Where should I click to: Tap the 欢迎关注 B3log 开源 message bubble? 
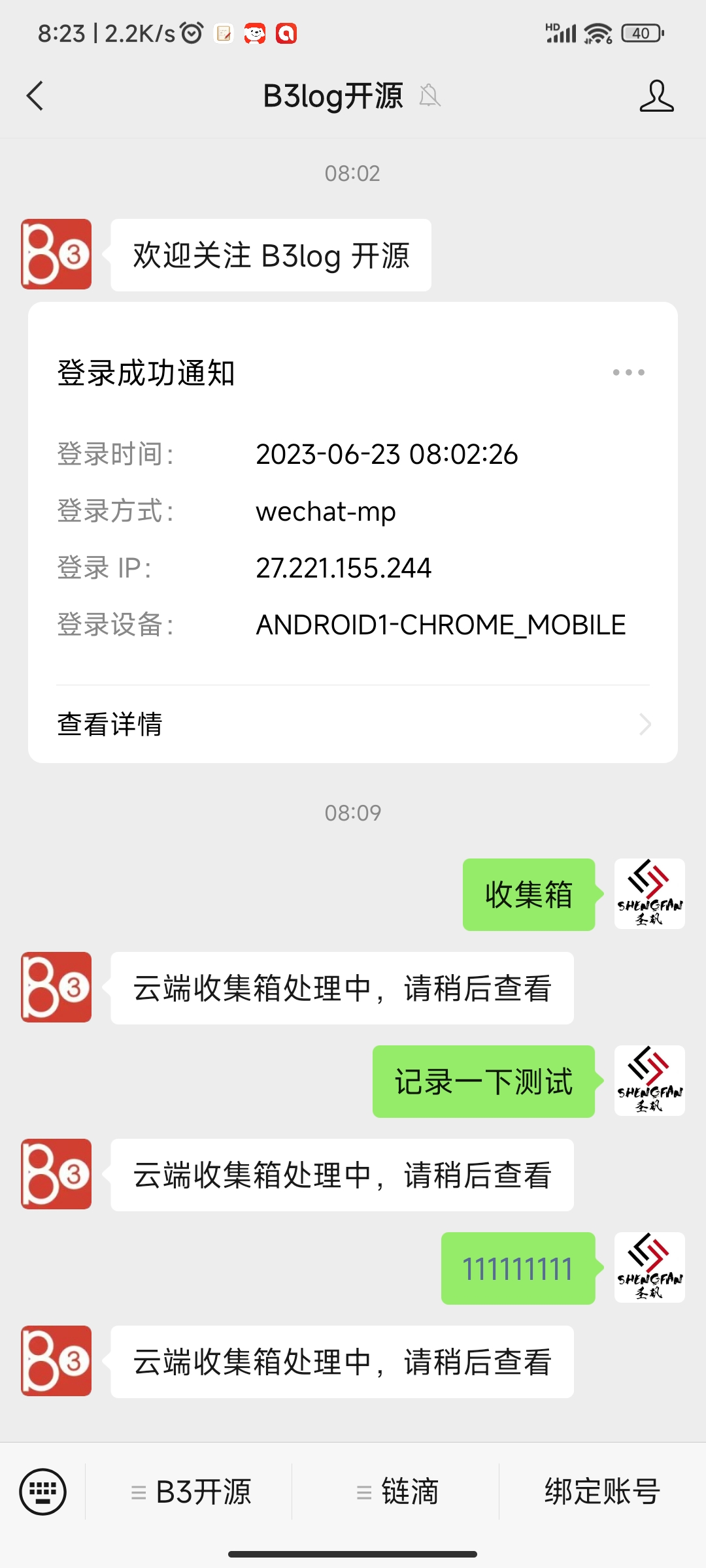pyautogui.click(x=272, y=256)
